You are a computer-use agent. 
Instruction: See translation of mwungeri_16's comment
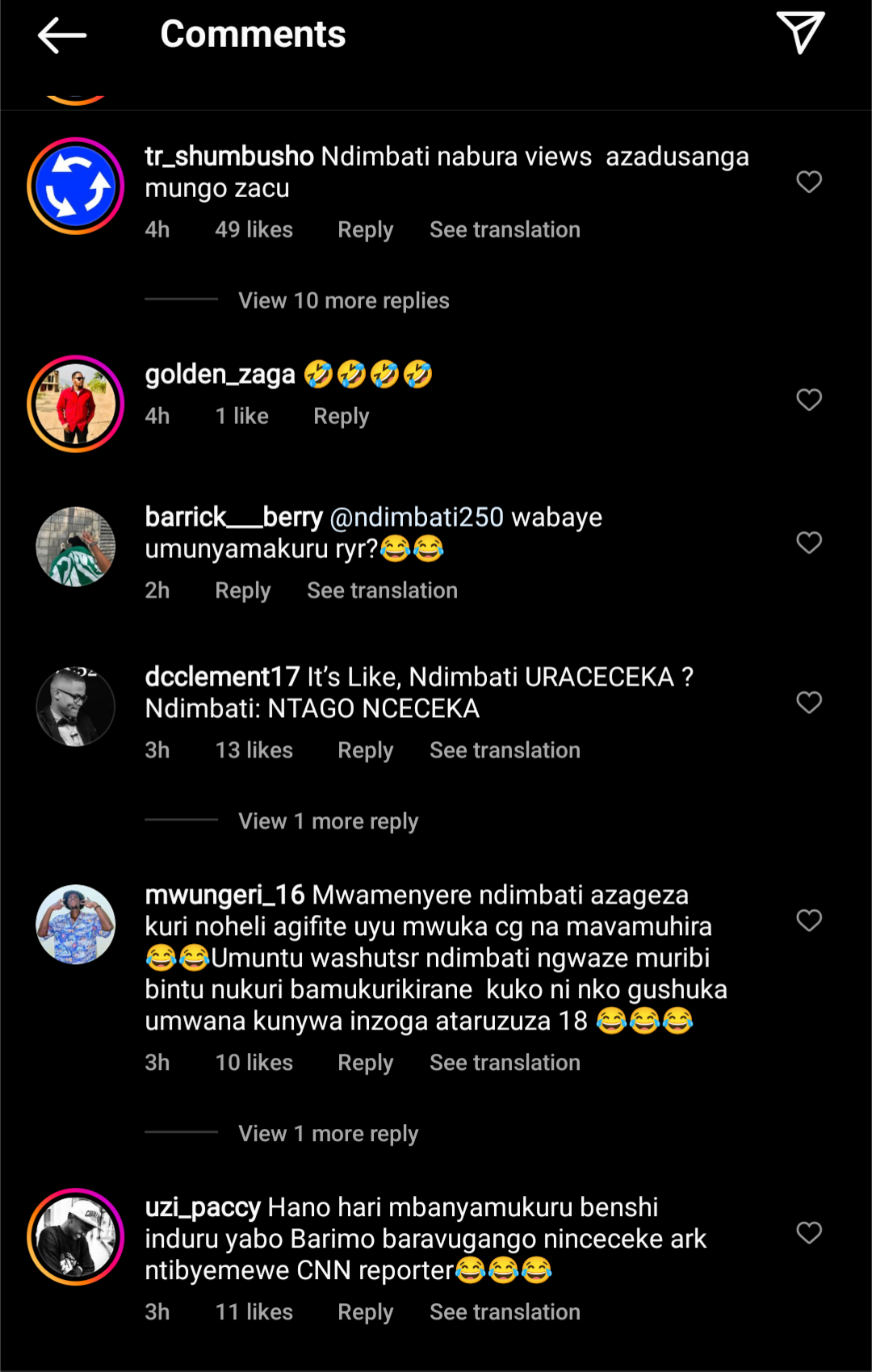[x=505, y=1063]
